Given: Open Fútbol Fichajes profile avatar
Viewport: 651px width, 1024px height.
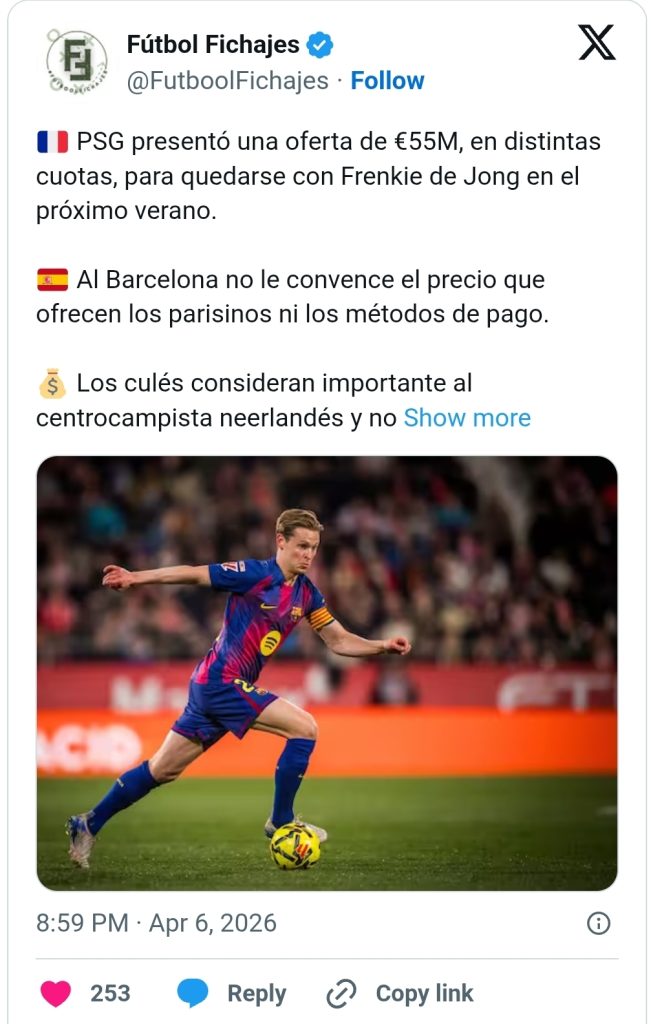Looking at the screenshot, I should (x=76, y=61).
